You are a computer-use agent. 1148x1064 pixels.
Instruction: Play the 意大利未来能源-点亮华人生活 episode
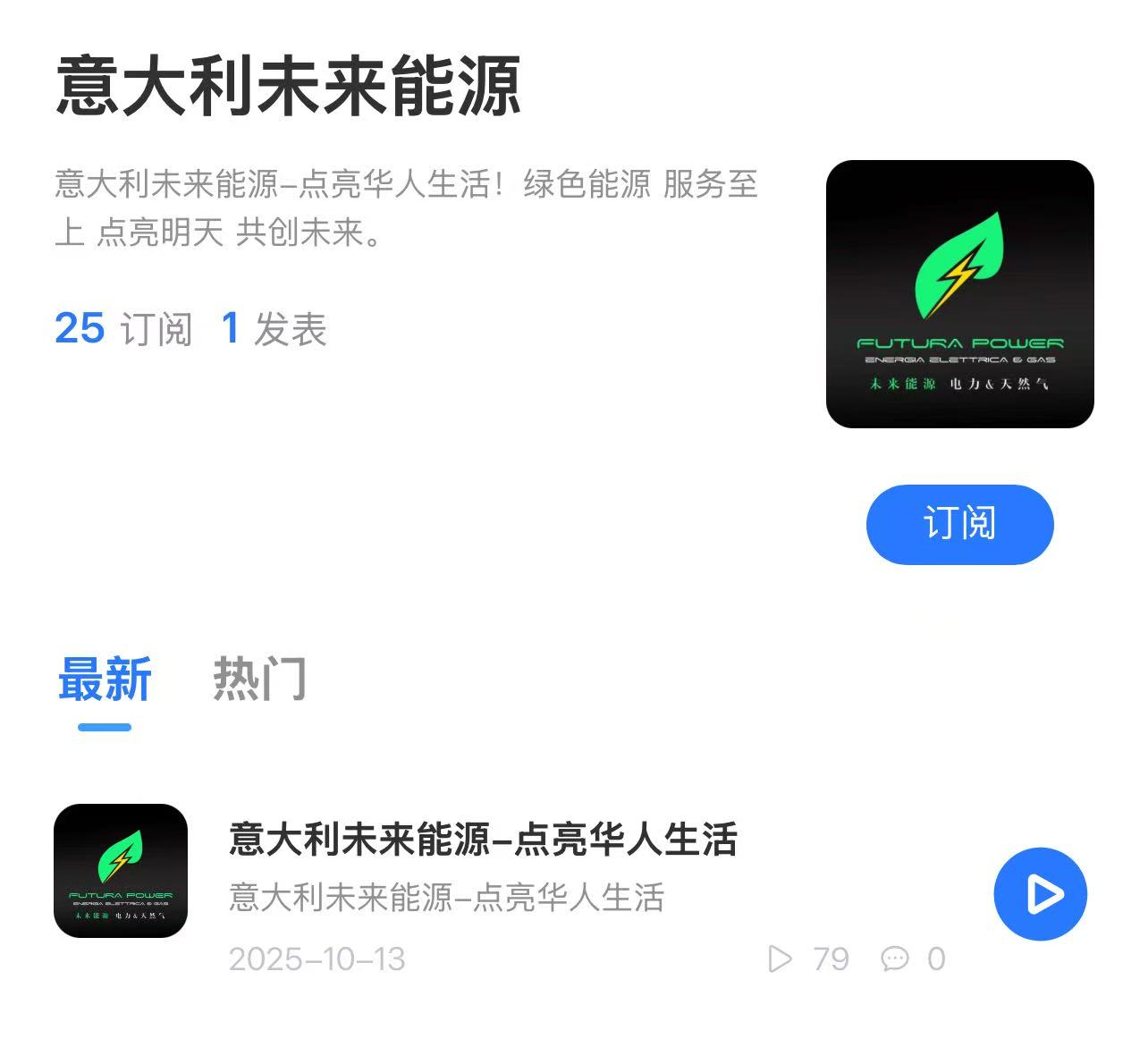[1040, 893]
